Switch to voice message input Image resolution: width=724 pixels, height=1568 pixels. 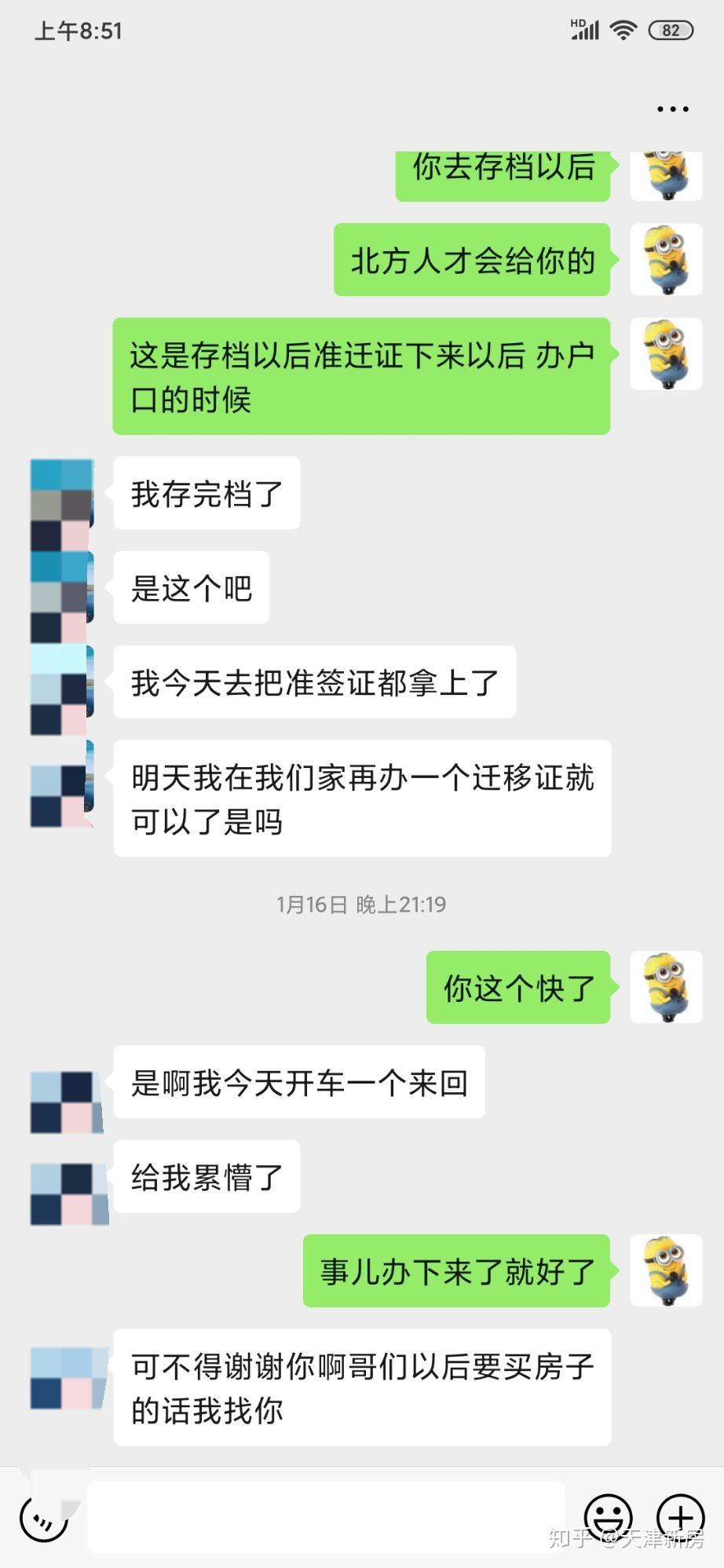(x=44, y=1519)
